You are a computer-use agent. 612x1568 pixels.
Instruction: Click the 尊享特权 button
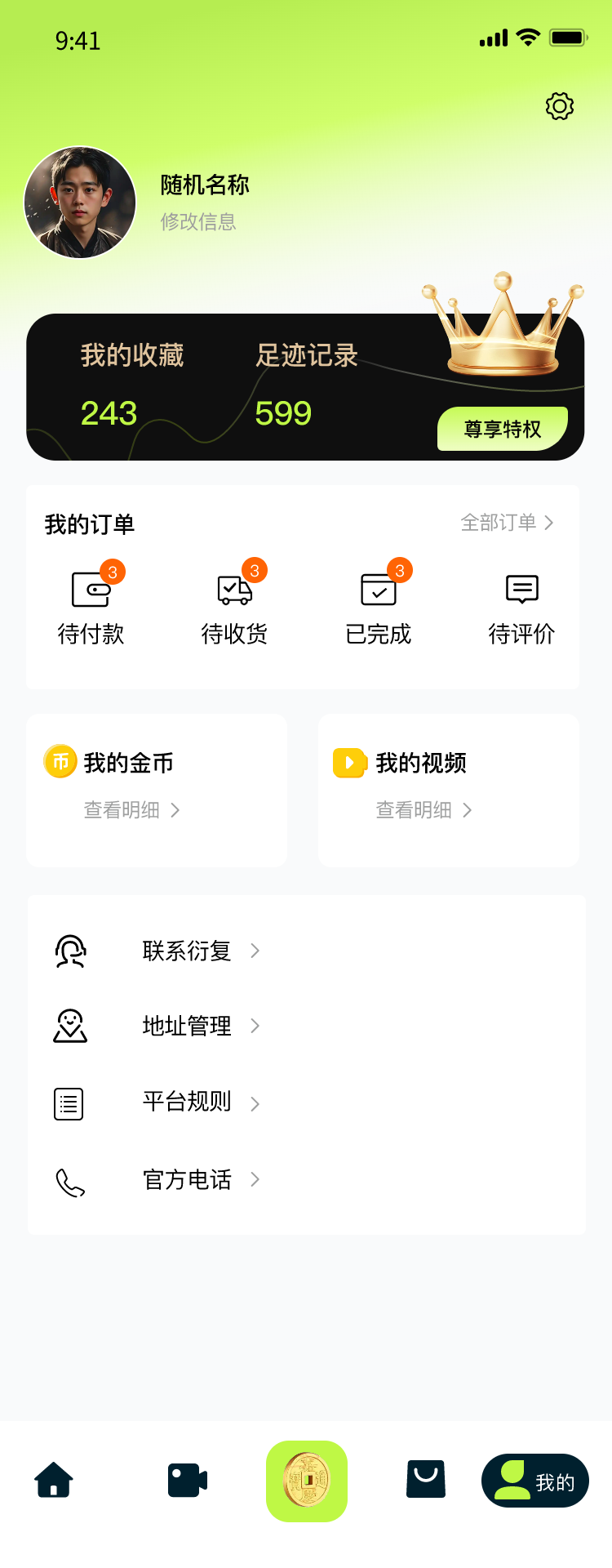(503, 428)
